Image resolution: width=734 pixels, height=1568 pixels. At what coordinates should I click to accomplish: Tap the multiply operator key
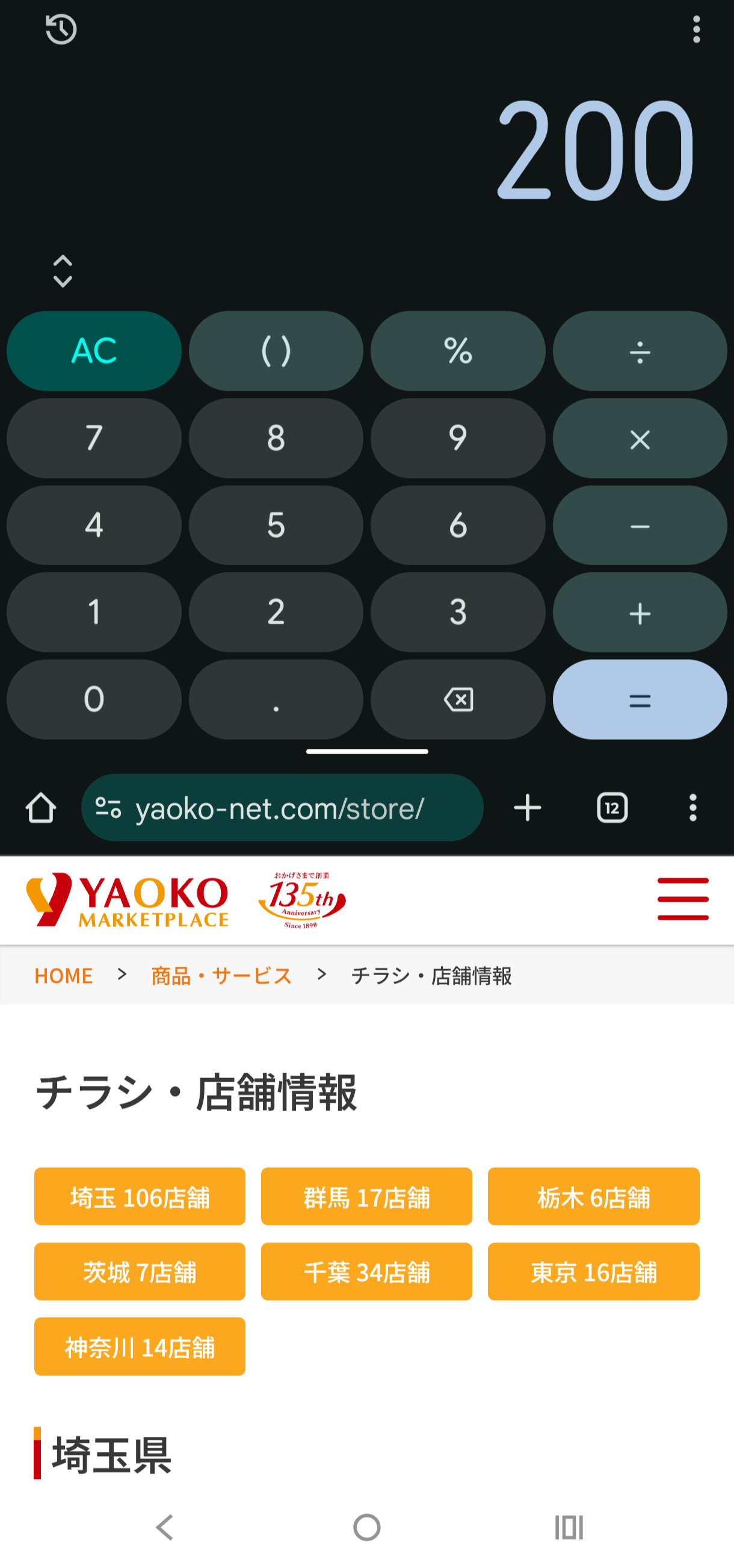(x=639, y=438)
